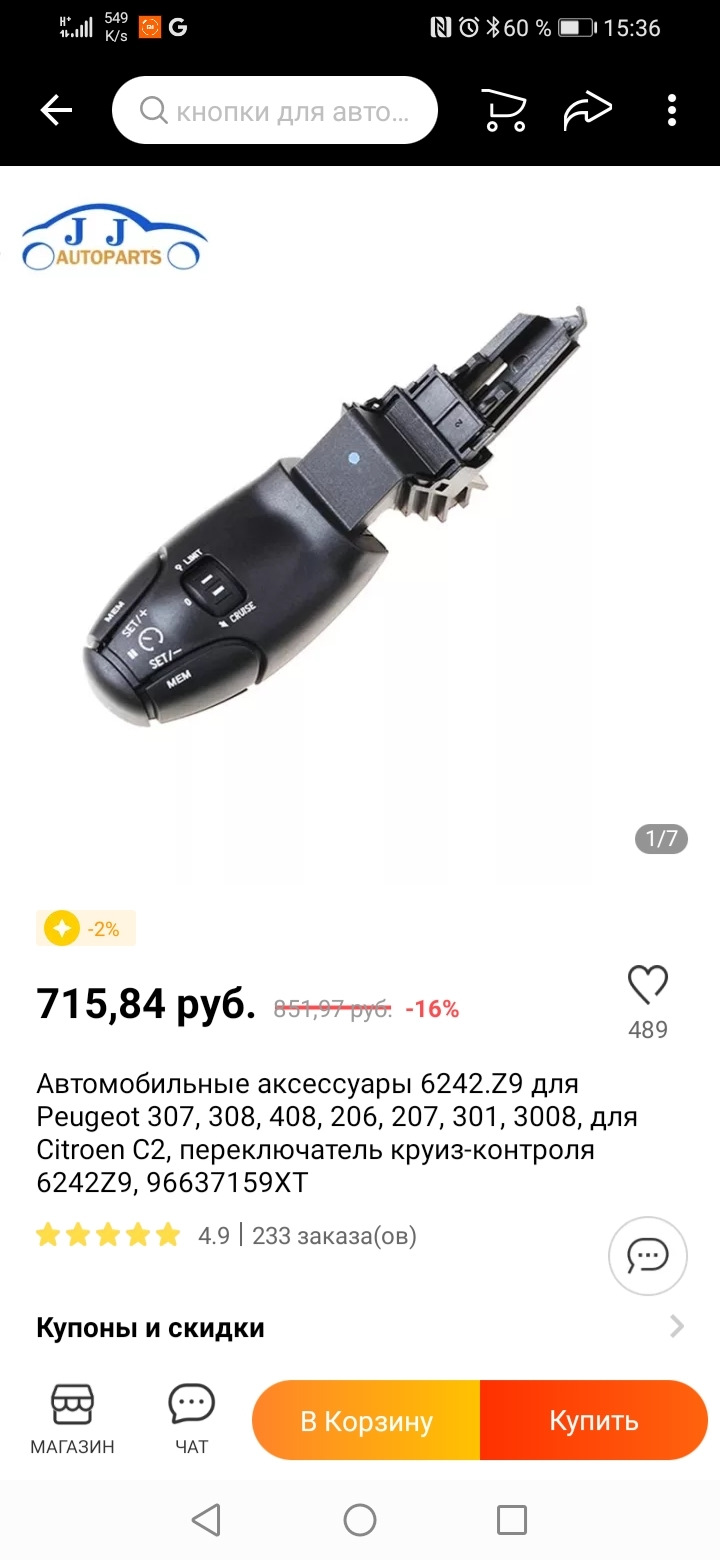Visit the seller's store via Магазин
Image resolution: width=720 pixels, height=1560 pixels.
(x=72, y=1419)
